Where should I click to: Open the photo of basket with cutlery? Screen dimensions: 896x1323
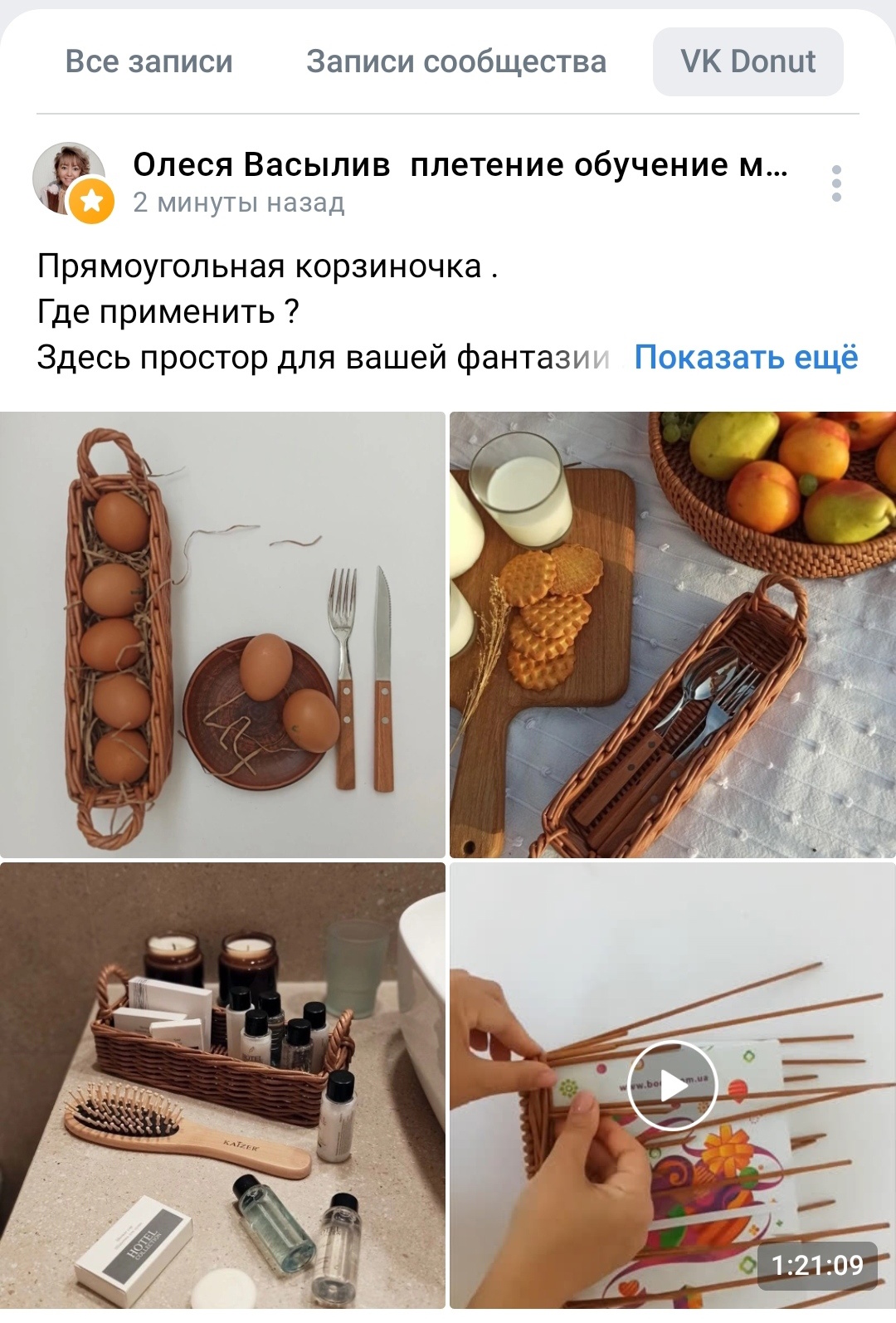coord(672,635)
